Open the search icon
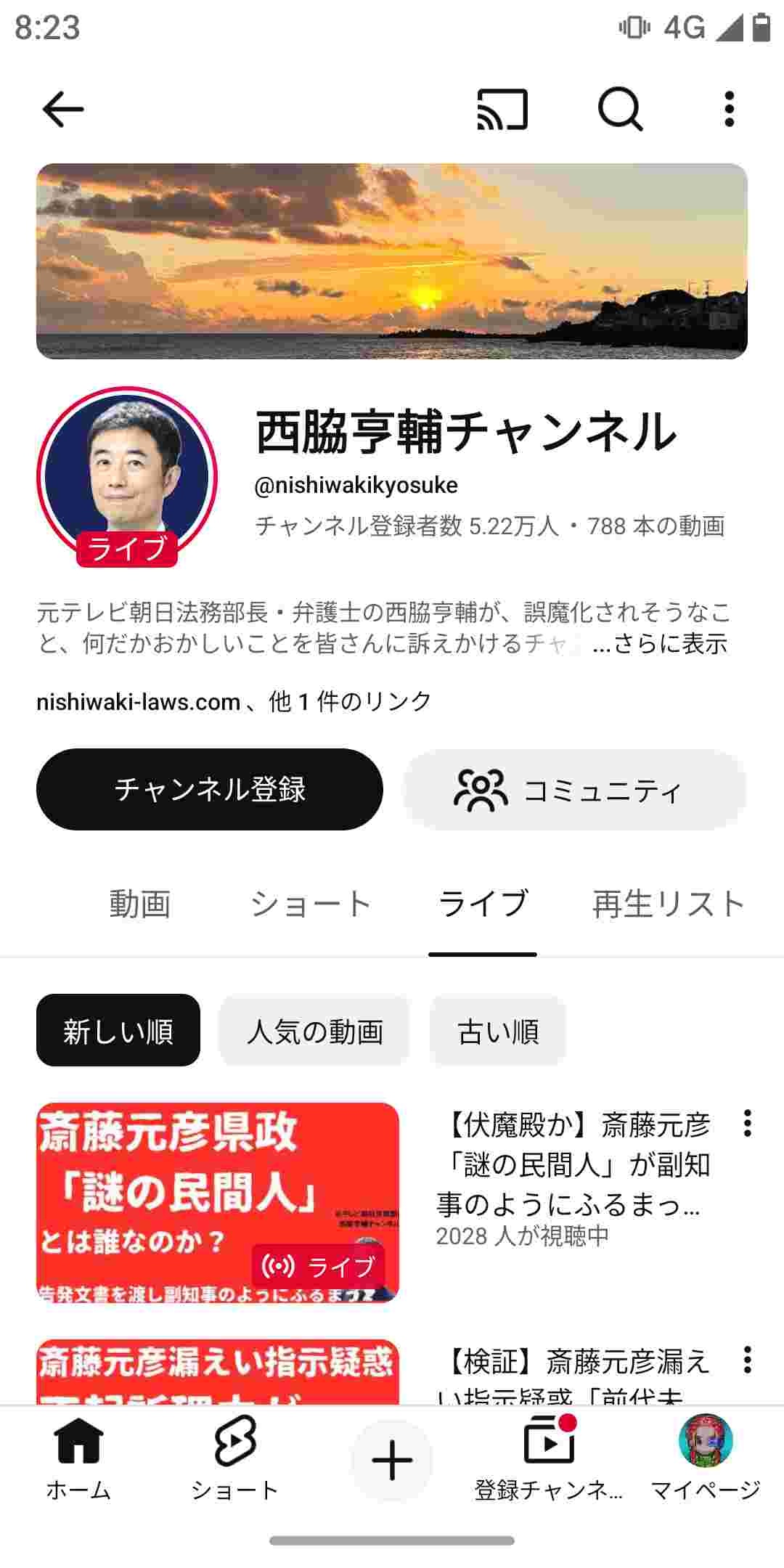 tap(620, 110)
